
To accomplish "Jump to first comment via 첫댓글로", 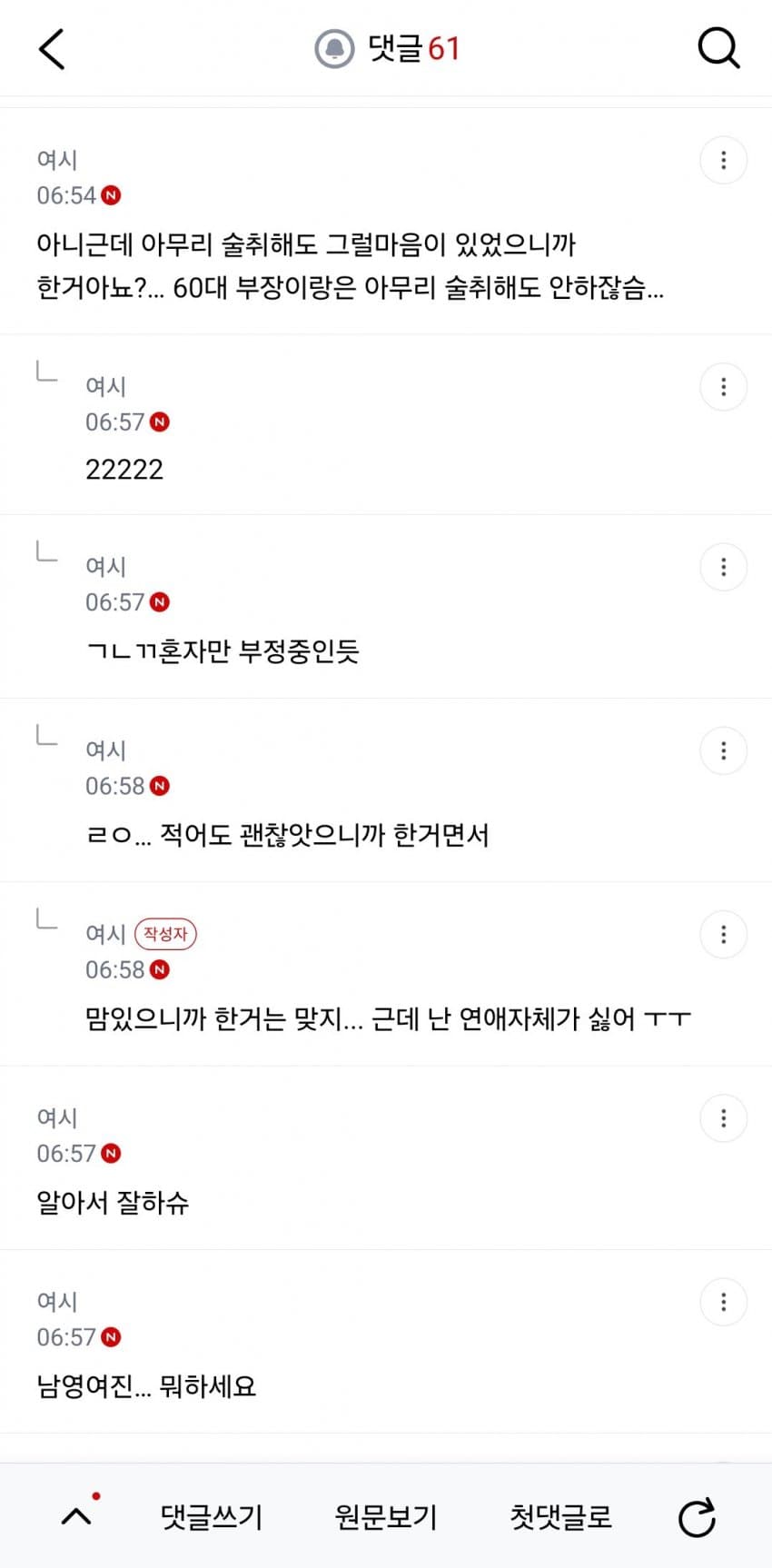I will pos(560,1517).
